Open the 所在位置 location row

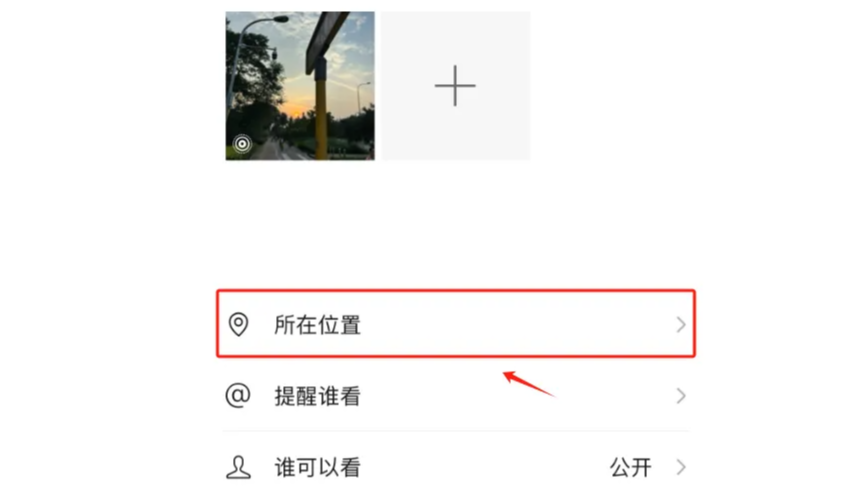click(455, 324)
